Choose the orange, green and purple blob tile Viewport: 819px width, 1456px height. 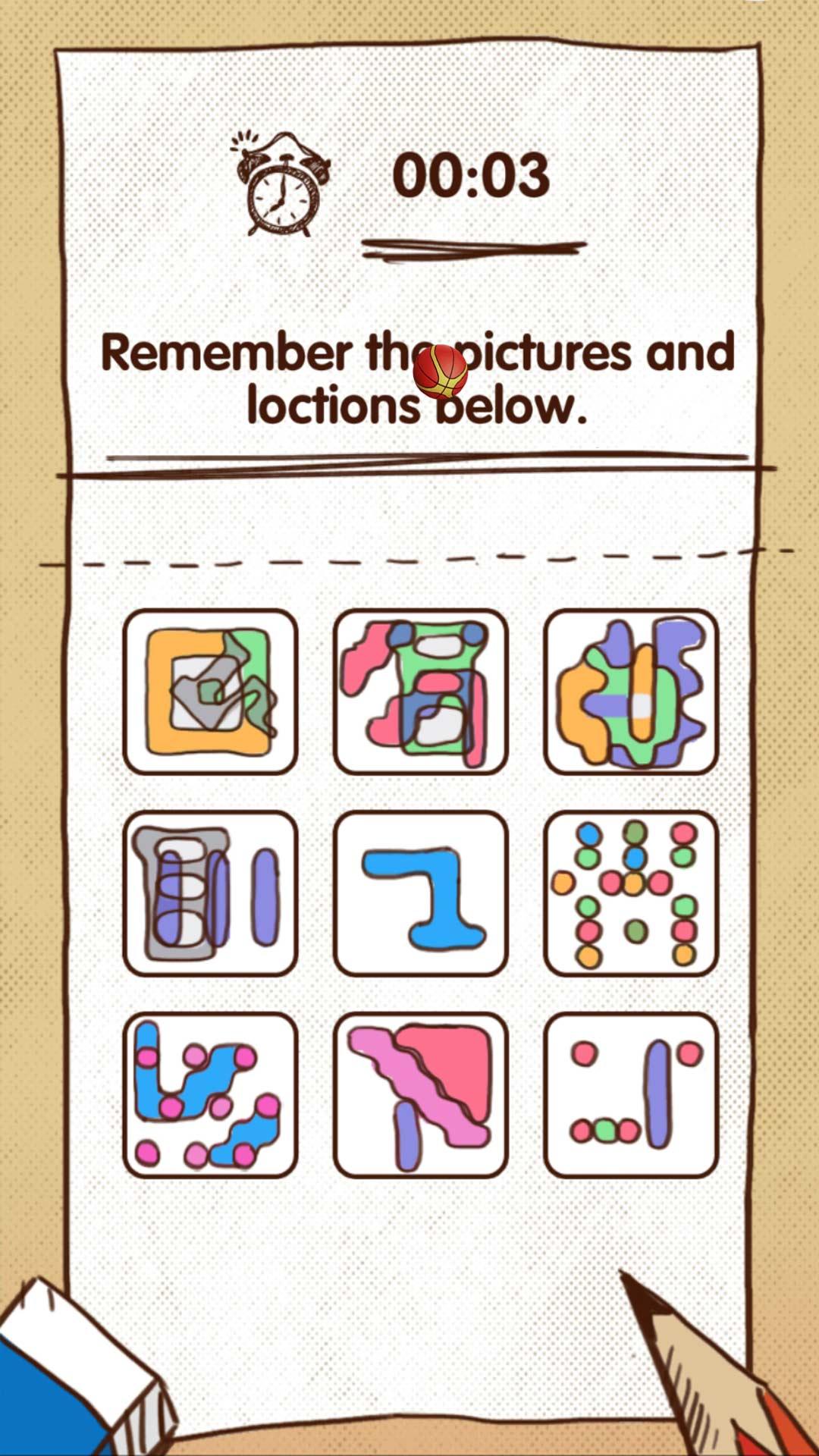pyautogui.click(x=630, y=692)
